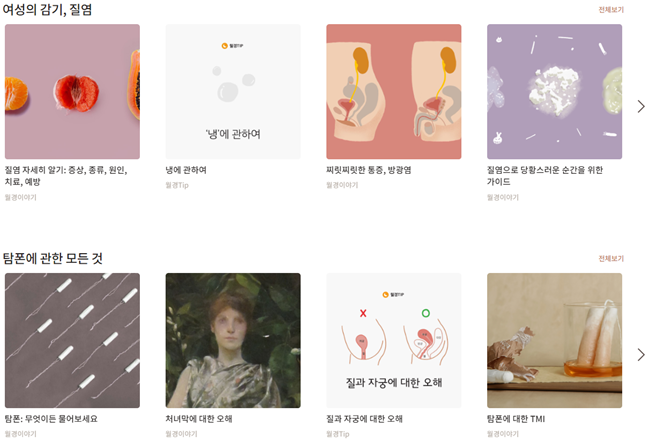The width and height of the screenshot is (649, 443).
Task: Open 탐폰에 대한 TMI article
Action: click(x=554, y=340)
